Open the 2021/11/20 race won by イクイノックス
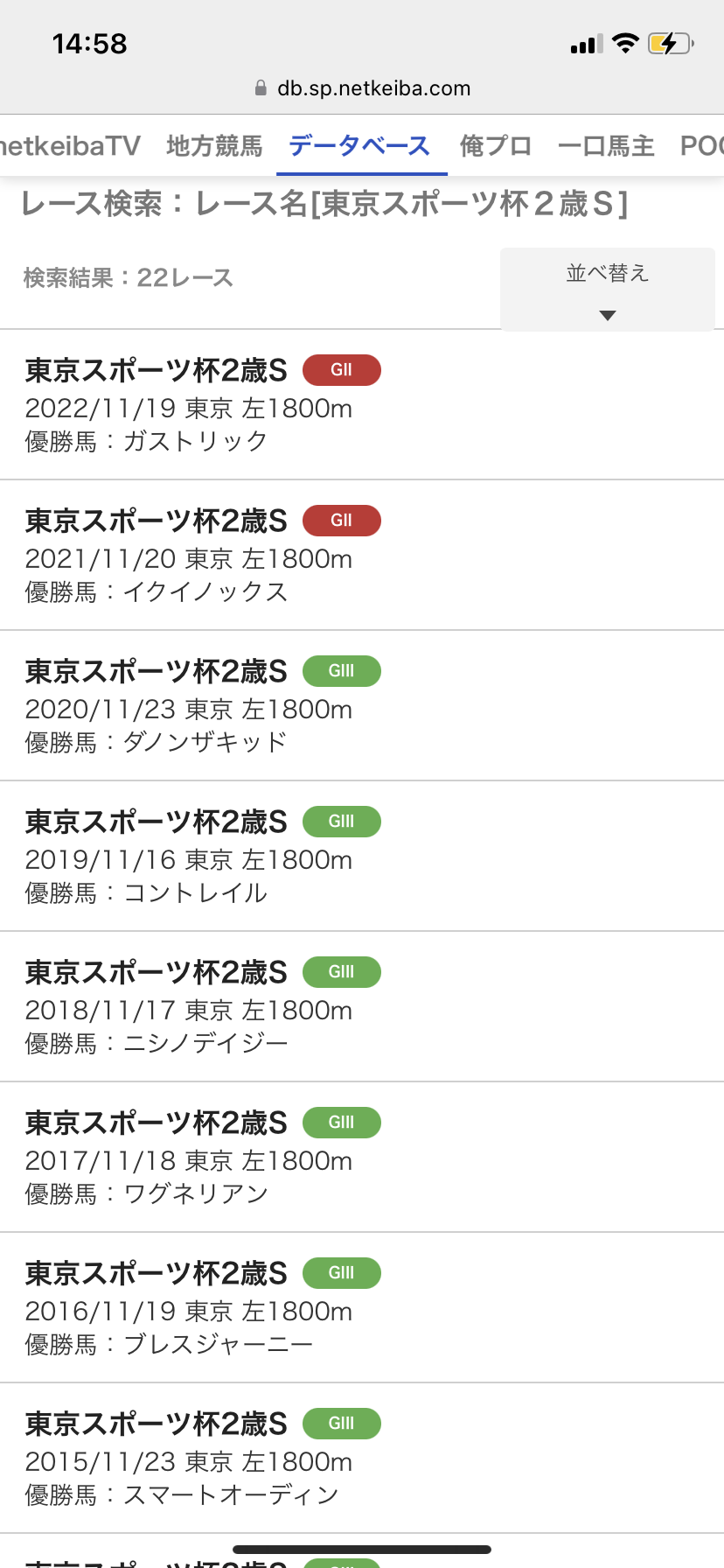 (x=362, y=555)
